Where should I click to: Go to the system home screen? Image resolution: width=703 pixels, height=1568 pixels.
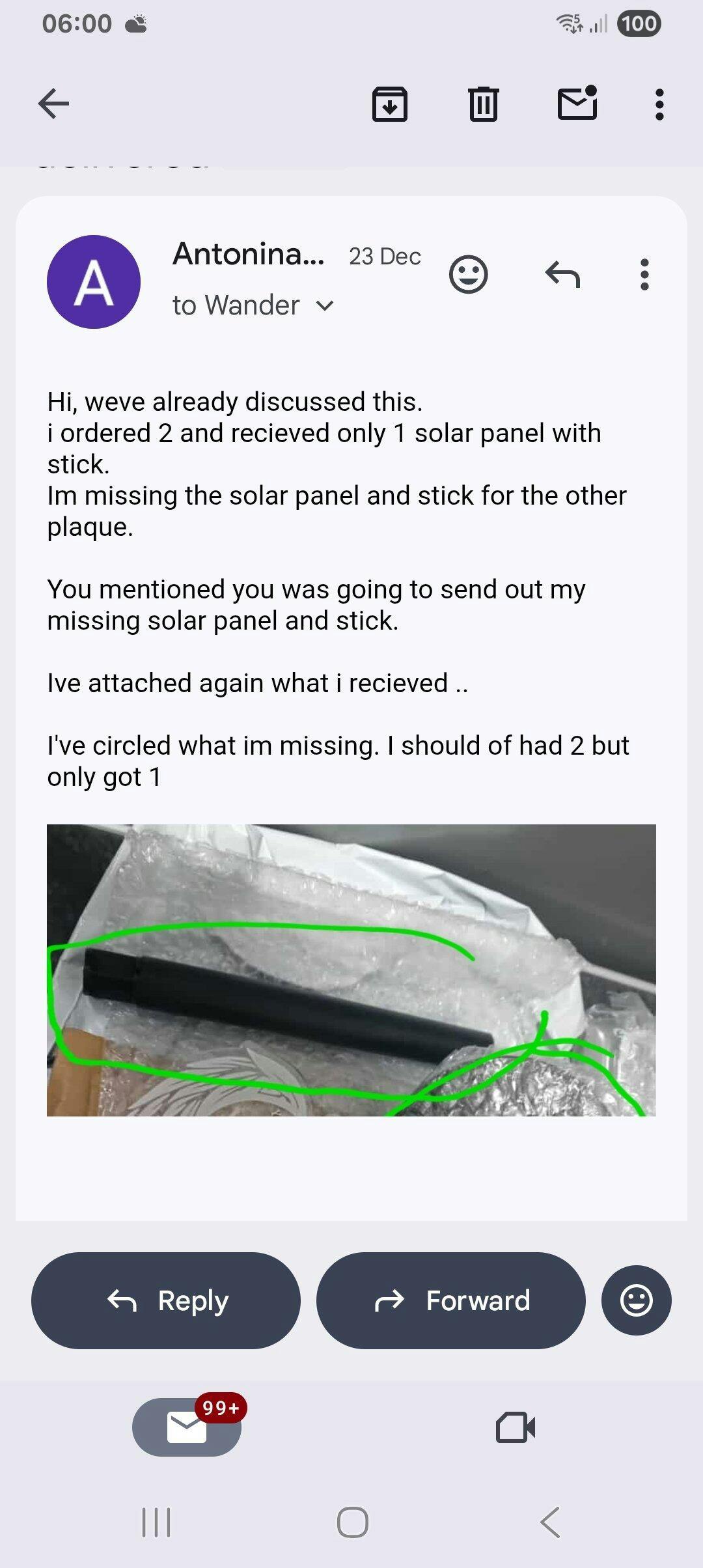352,1522
